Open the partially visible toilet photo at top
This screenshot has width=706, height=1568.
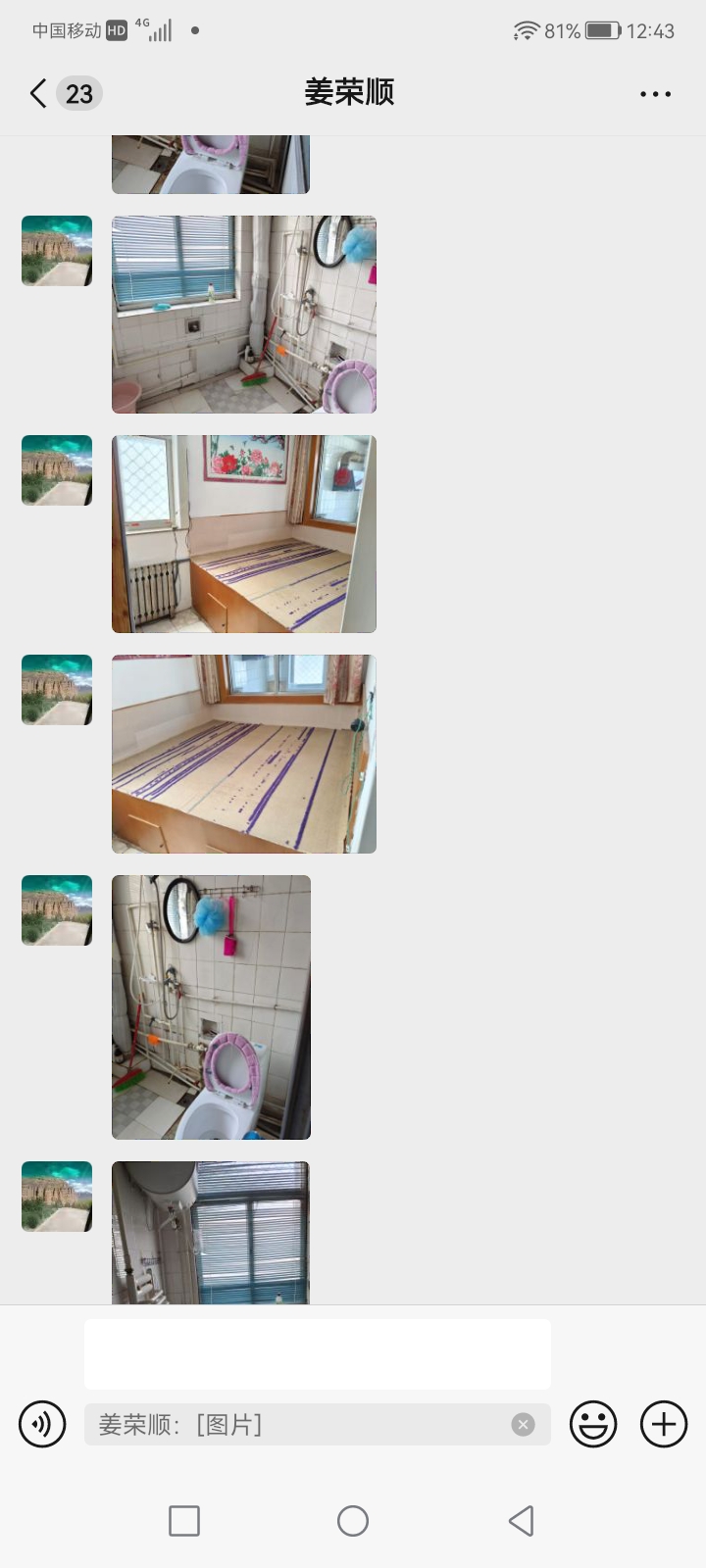pyautogui.click(x=211, y=165)
